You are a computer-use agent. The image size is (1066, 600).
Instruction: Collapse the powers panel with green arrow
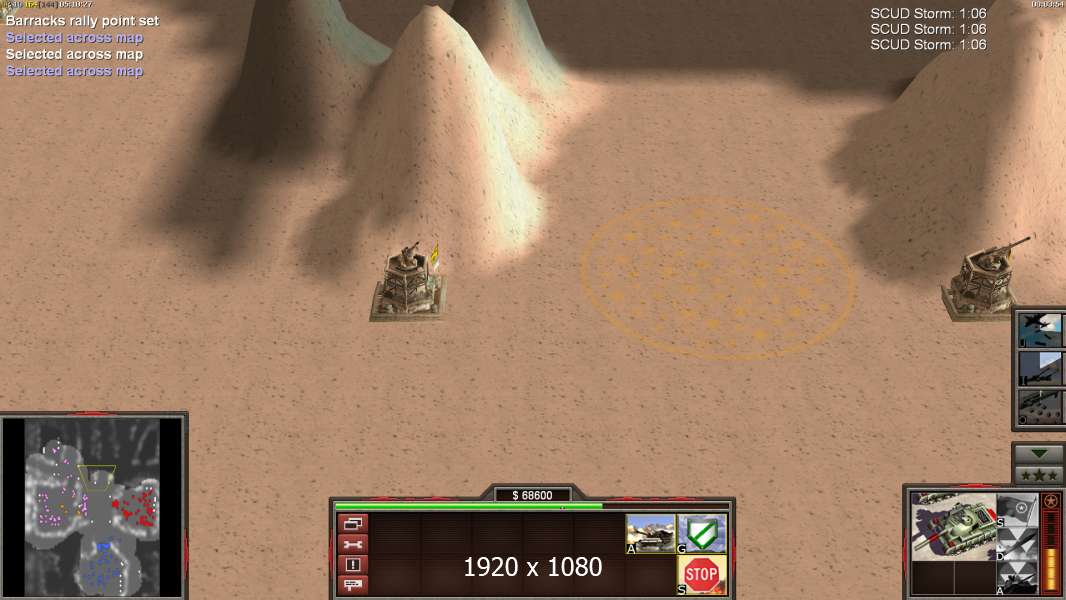(1039, 454)
